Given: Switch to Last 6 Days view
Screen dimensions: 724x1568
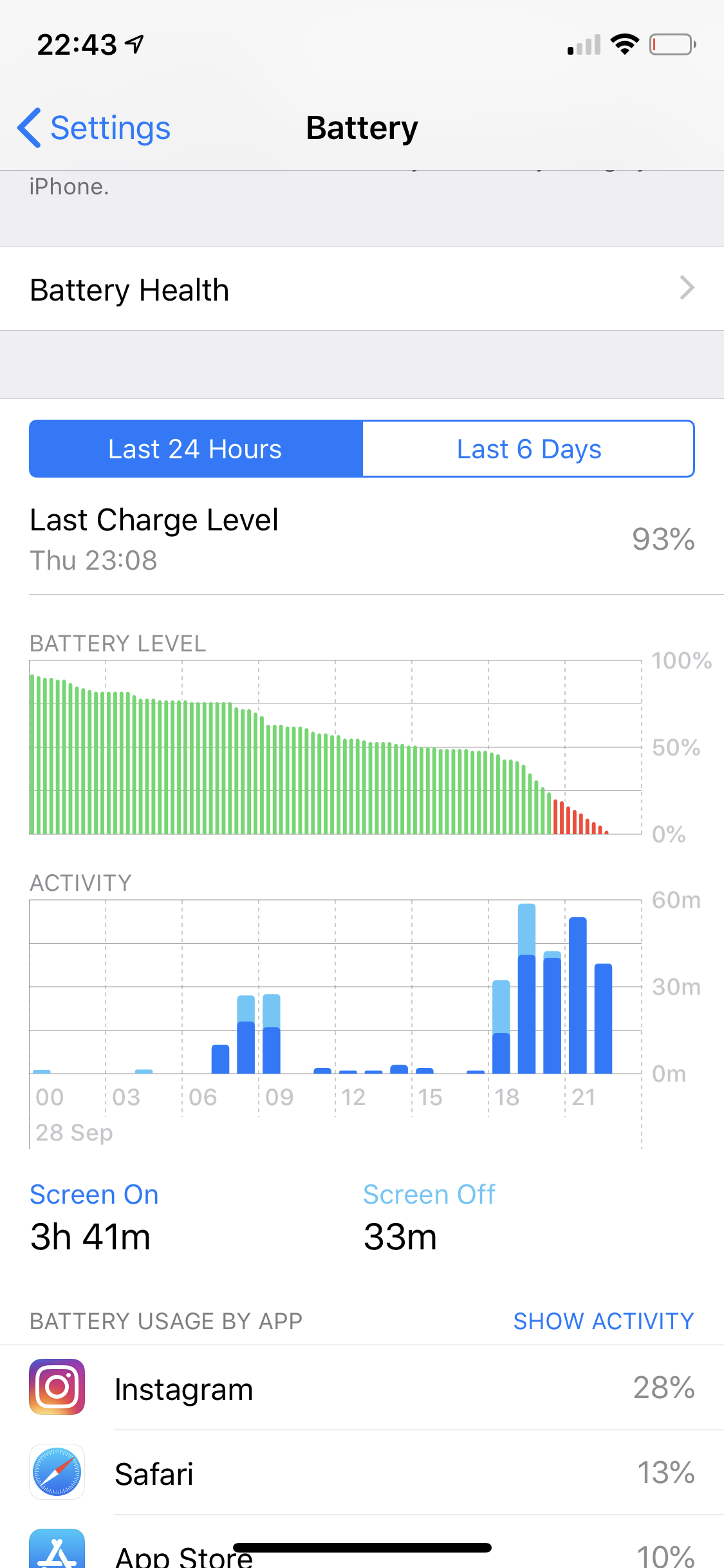Looking at the screenshot, I should pos(528,449).
